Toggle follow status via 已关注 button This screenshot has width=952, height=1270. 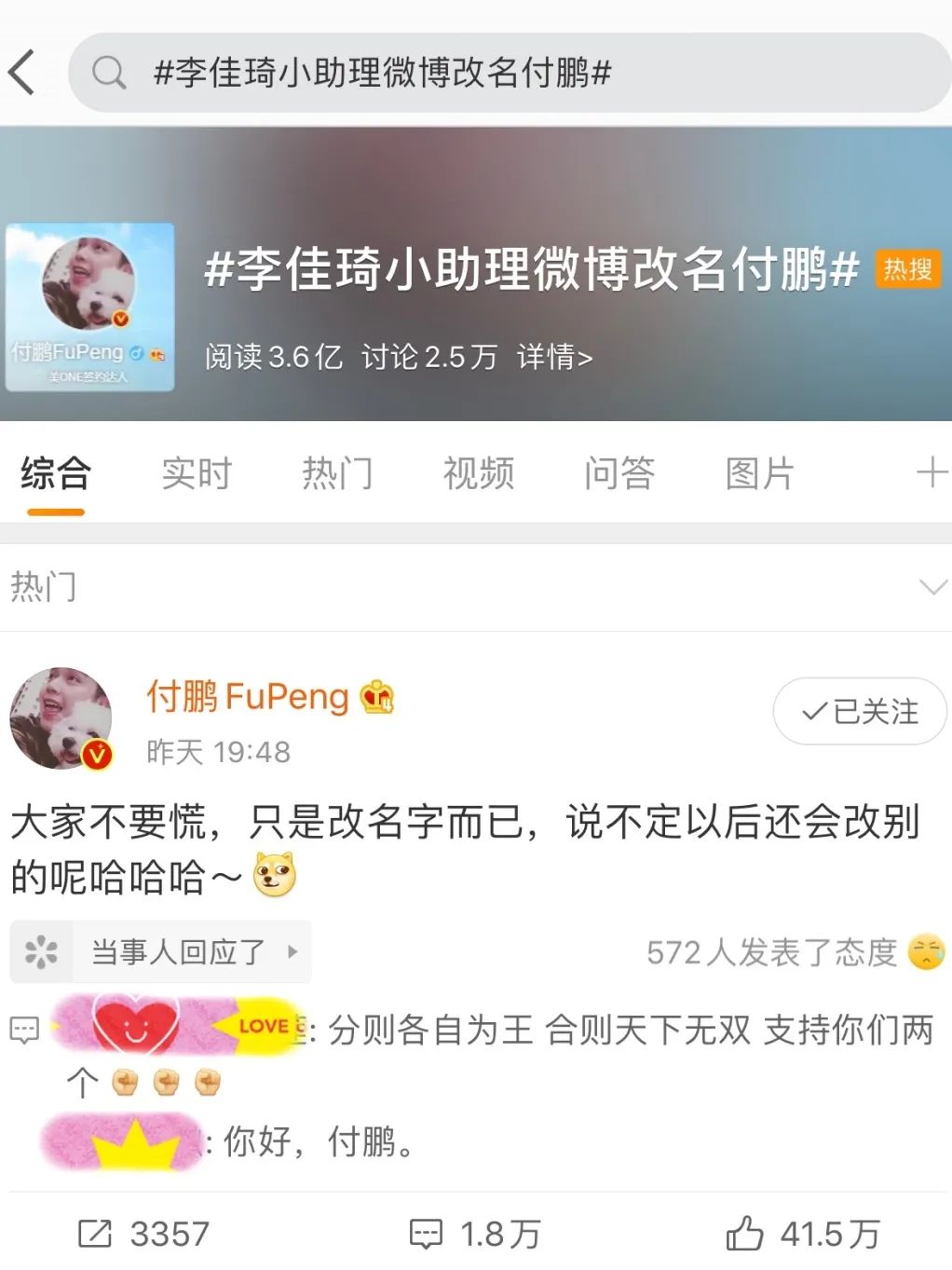[859, 711]
